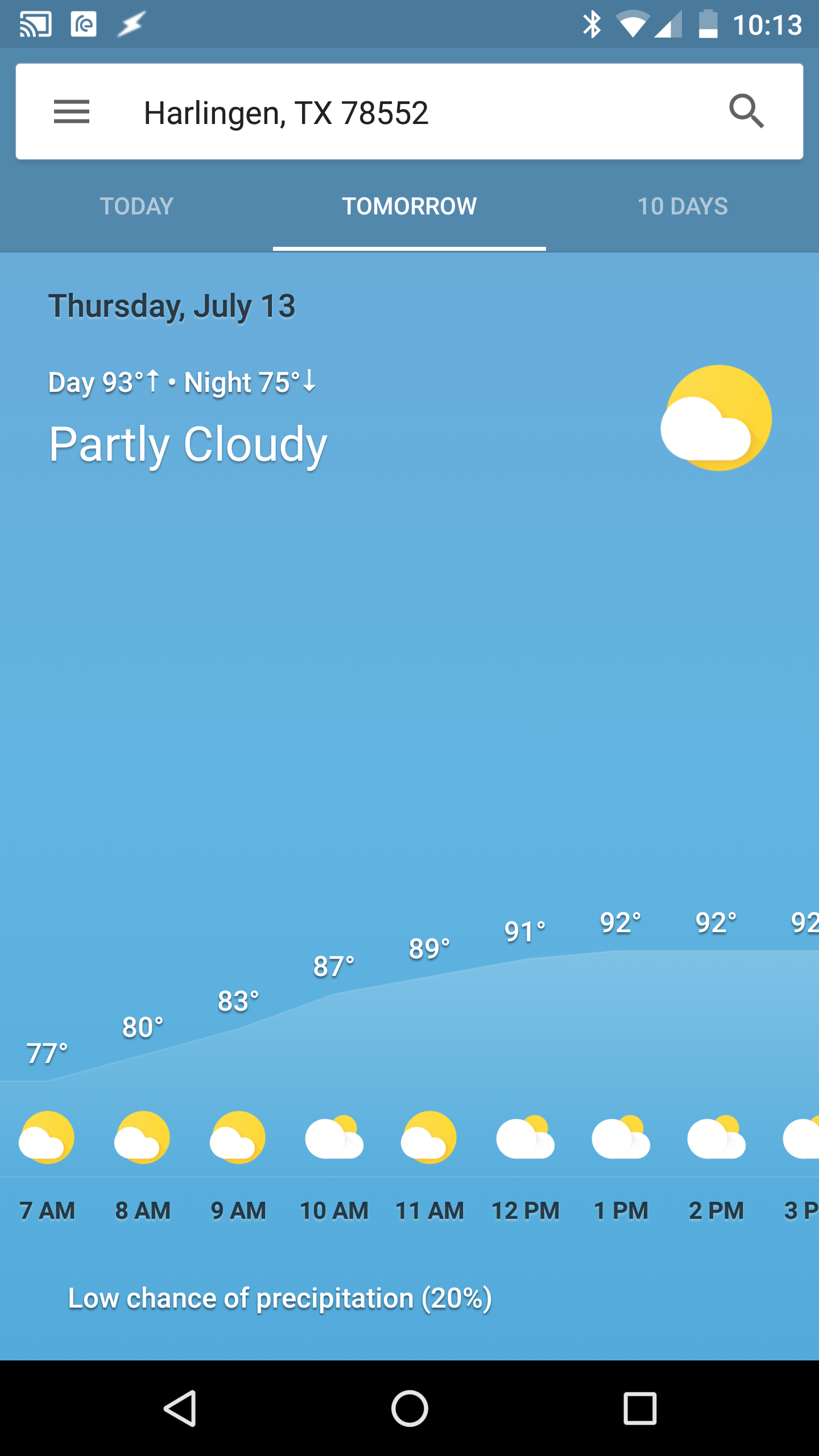This screenshot has width=819, height=1456.
Task: Go back using the system back button
Action: click(x=180, y=1408)
